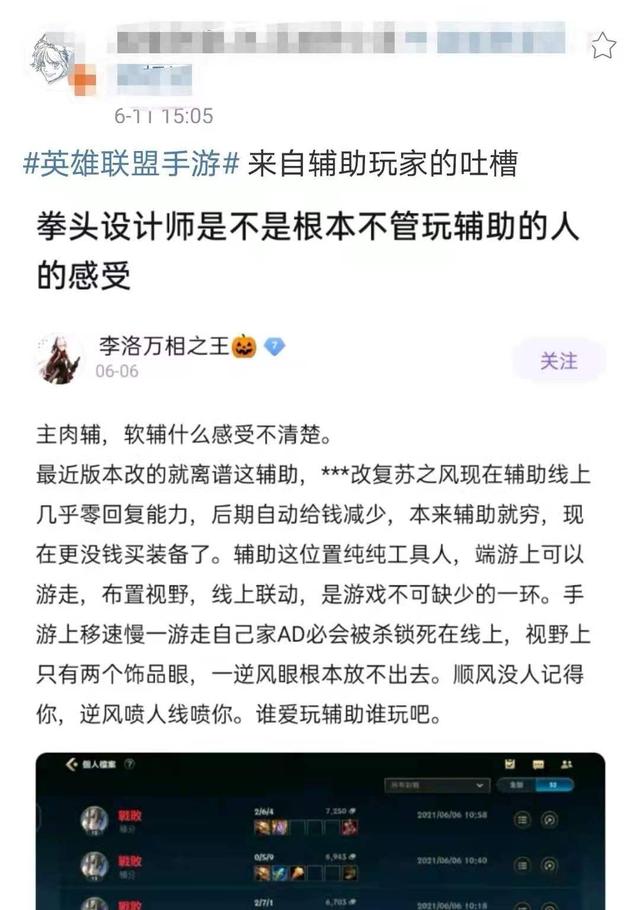The width and height of the screenshot is (640, 910).
Task: View the attached match history screenshot
Action: (x=320, y=830)
